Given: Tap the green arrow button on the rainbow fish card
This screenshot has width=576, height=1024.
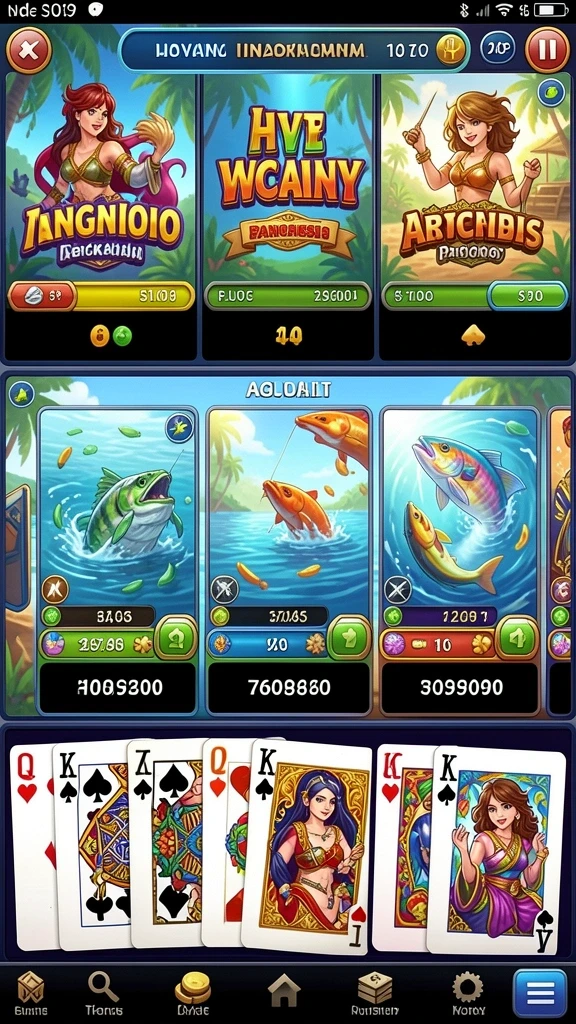Looking at the screenshot, I should [517, 637].
